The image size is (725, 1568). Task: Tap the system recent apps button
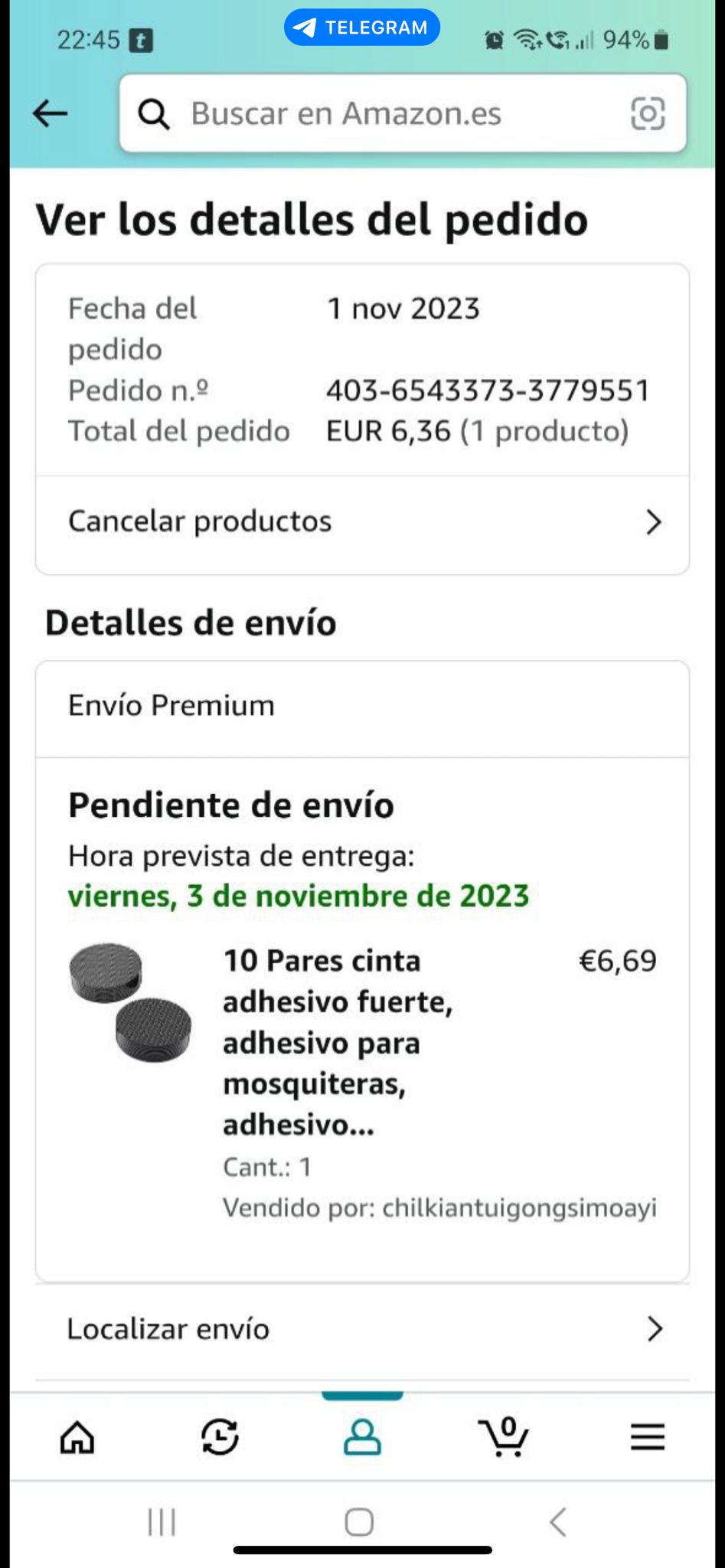[162, 1522]
